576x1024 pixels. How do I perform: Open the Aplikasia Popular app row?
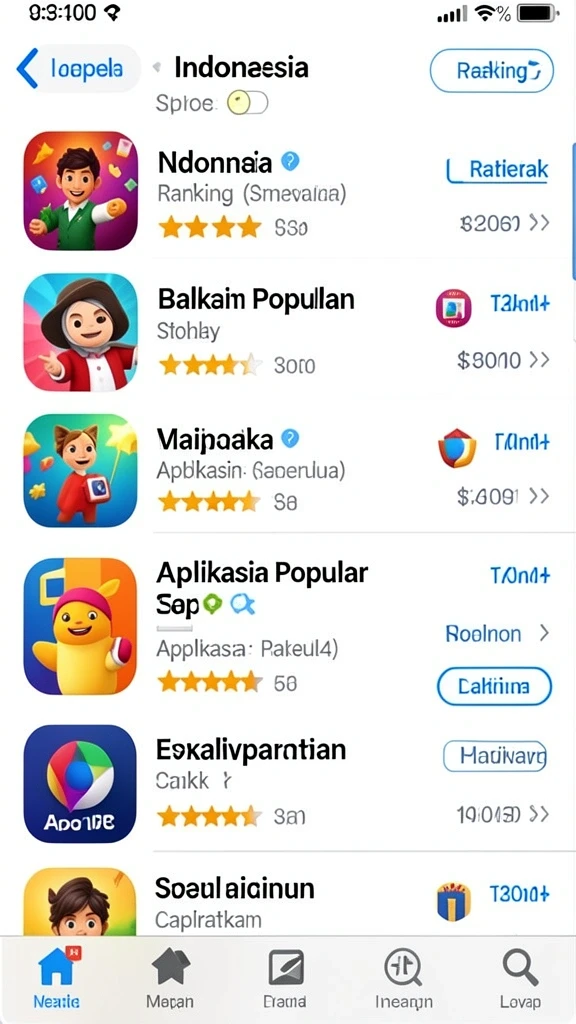288,627
